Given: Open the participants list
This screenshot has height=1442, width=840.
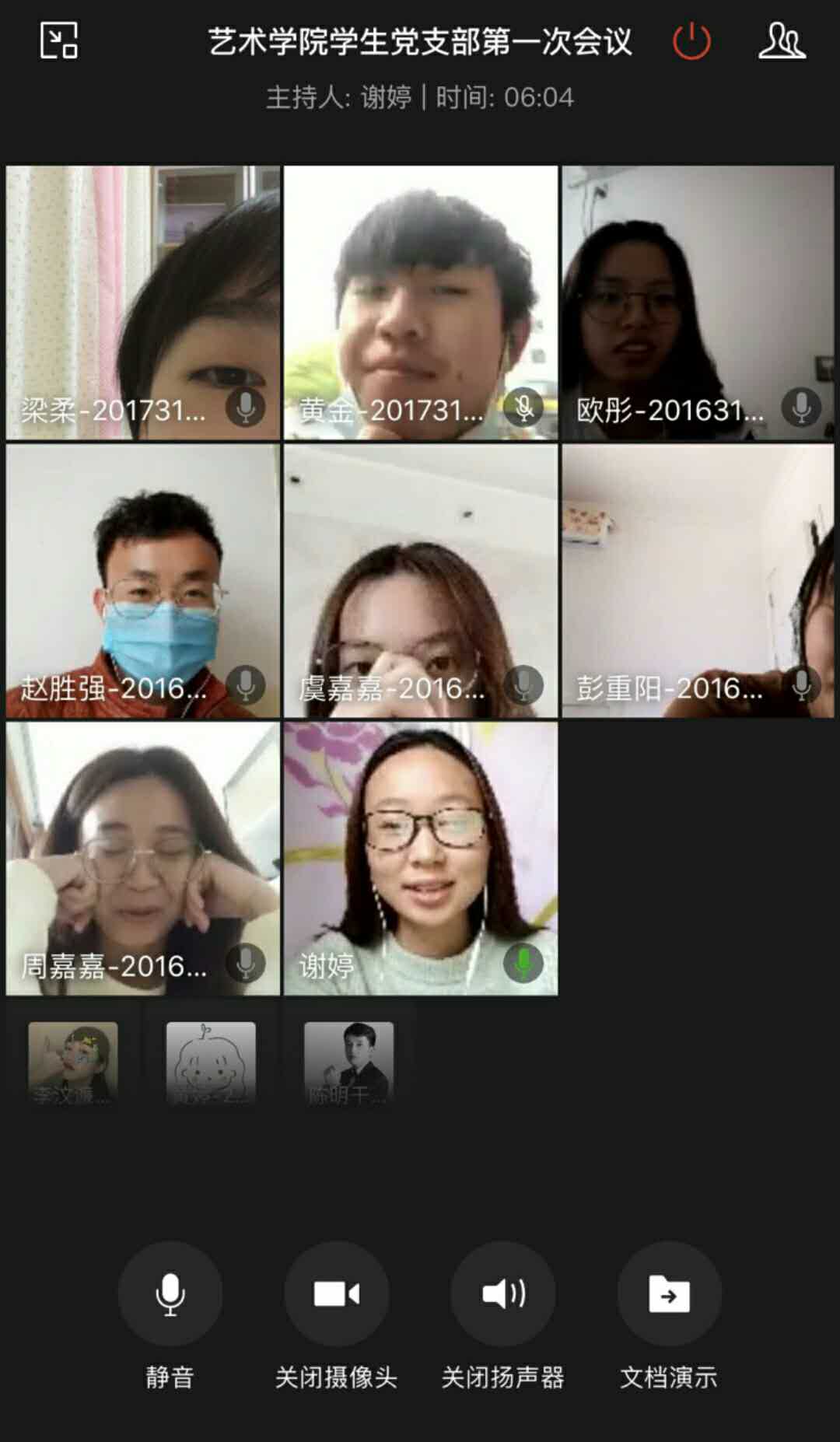Looking at the screenshot, I should pos(782,40).
